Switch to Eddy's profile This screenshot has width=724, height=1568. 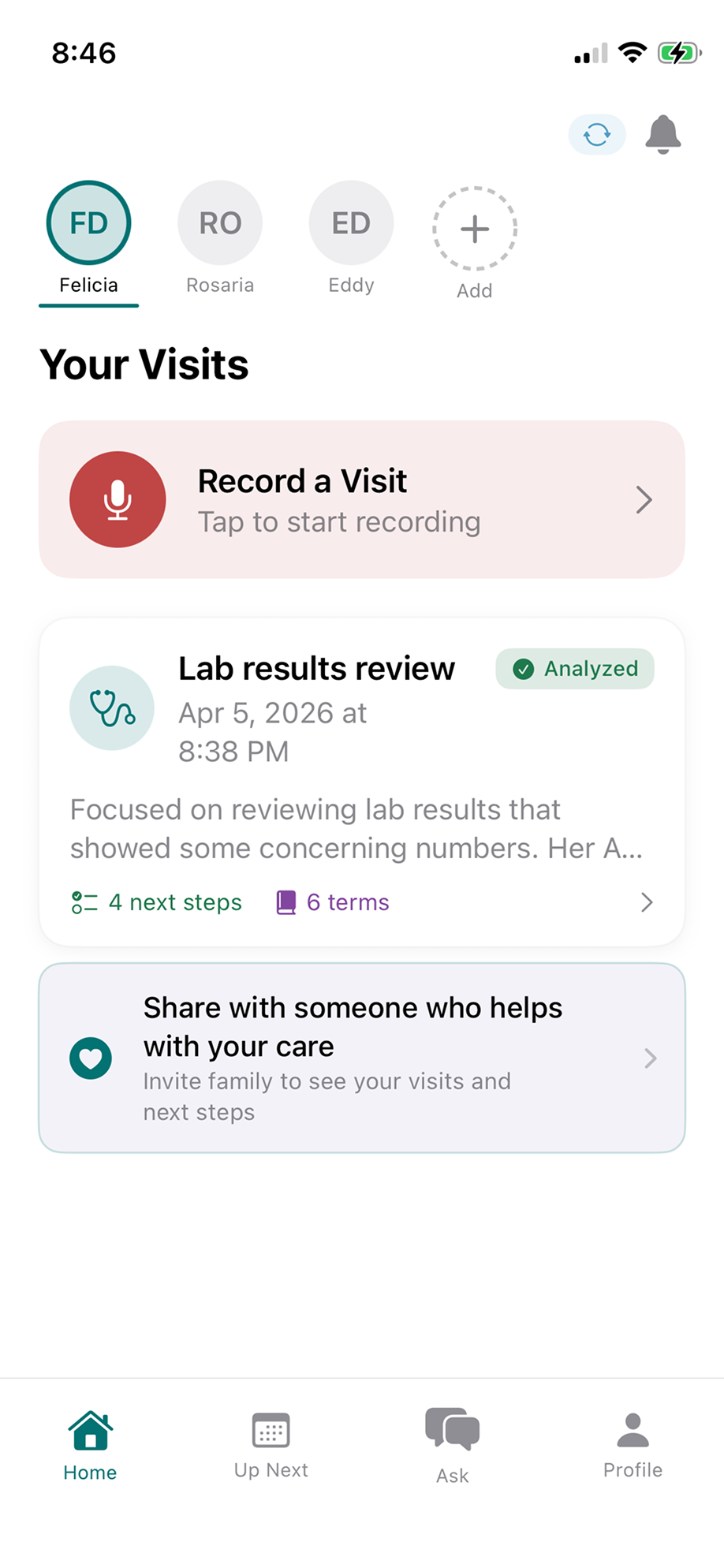[x=351, y=222]
